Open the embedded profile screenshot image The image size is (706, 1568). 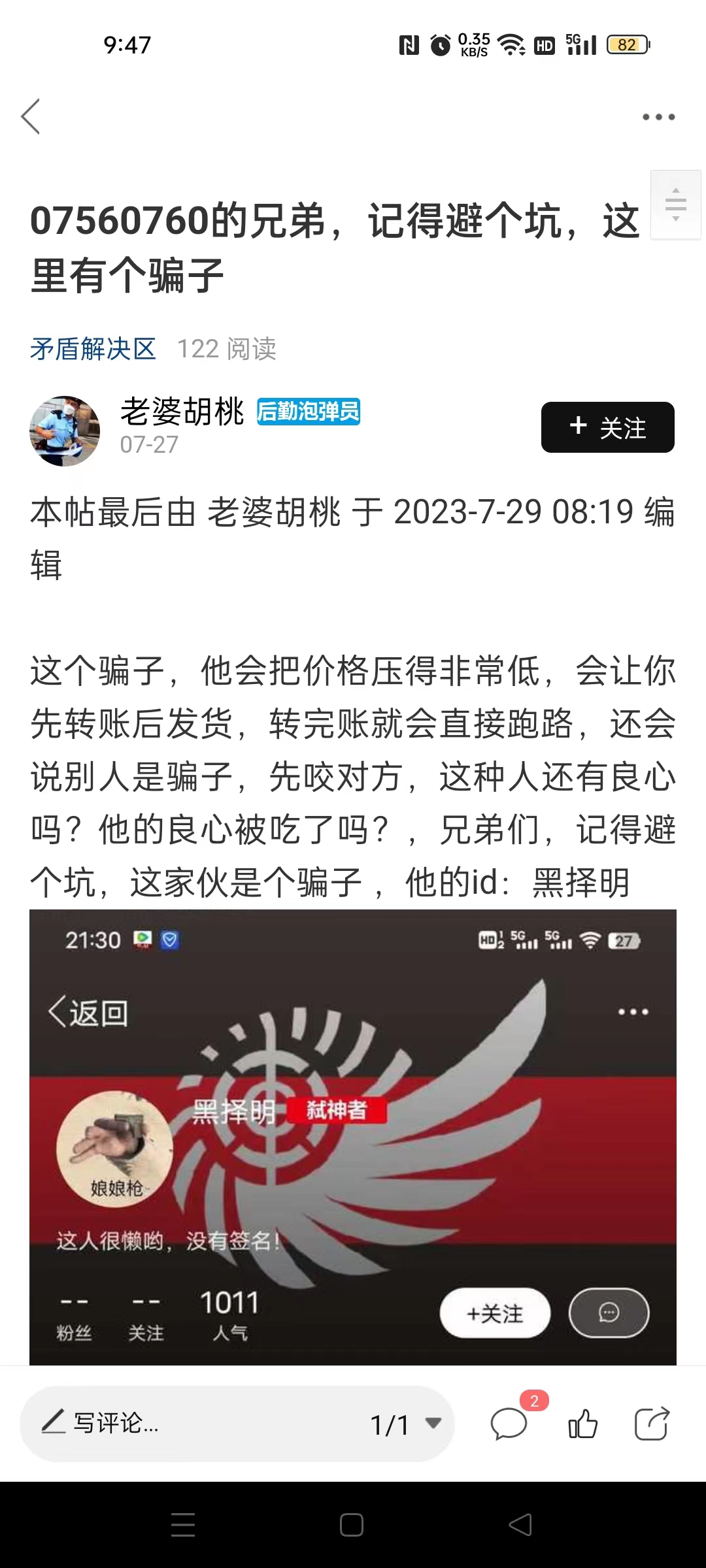click(x=353, y=1137)
